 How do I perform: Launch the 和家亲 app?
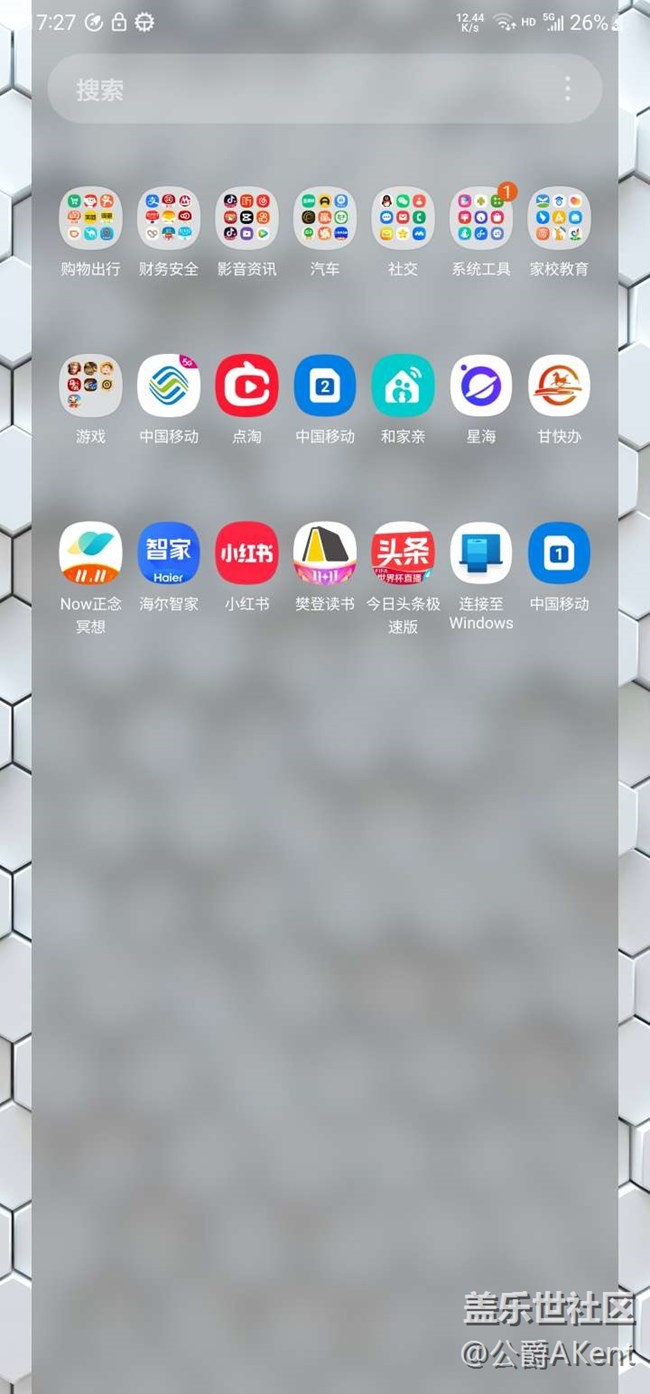(402, 386)
